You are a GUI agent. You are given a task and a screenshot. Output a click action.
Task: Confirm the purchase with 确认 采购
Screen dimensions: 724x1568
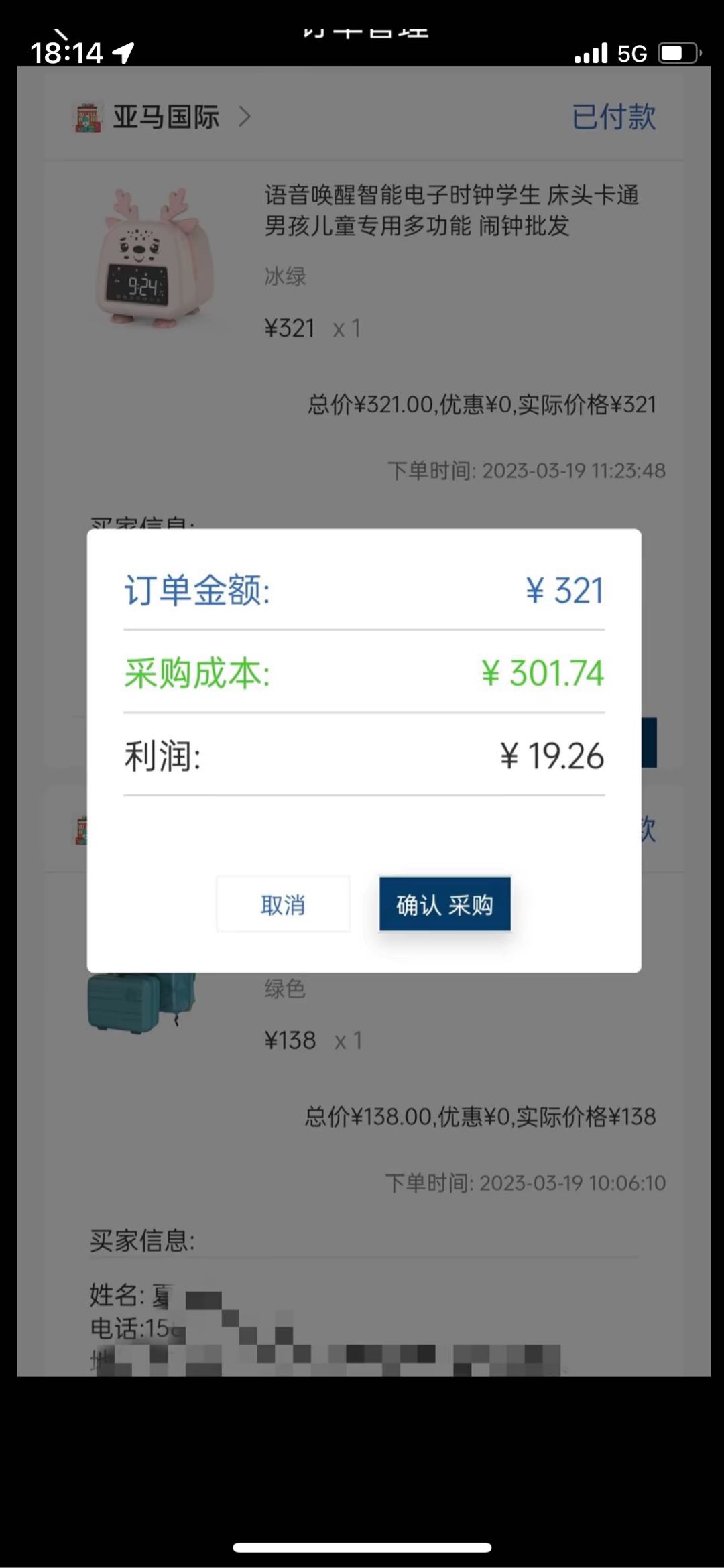coord(444,904)
